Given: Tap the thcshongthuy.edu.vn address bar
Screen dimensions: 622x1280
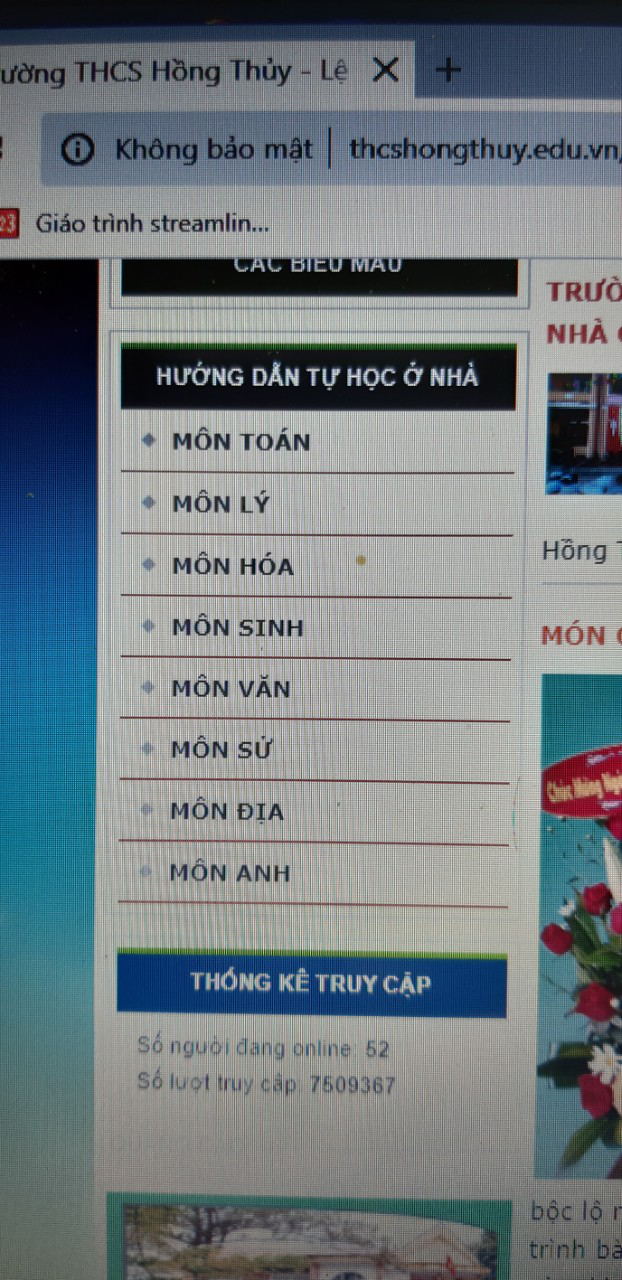Looking at the screenshot, I should 480,150.
